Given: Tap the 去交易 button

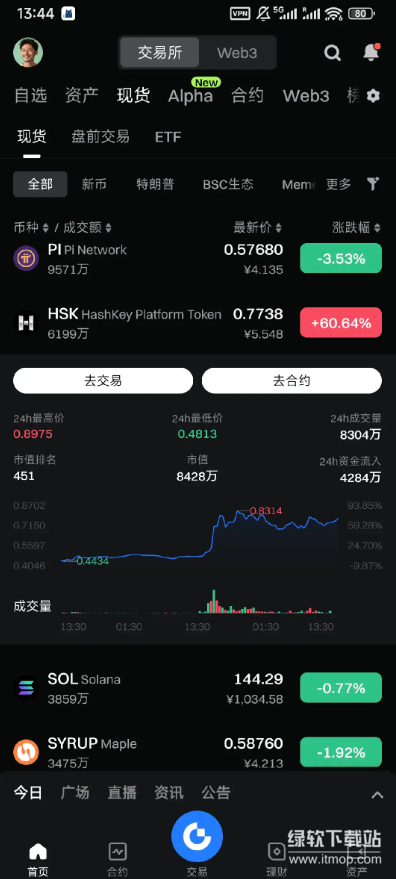Looking at the screenshot, I should [x=103, y=381].
